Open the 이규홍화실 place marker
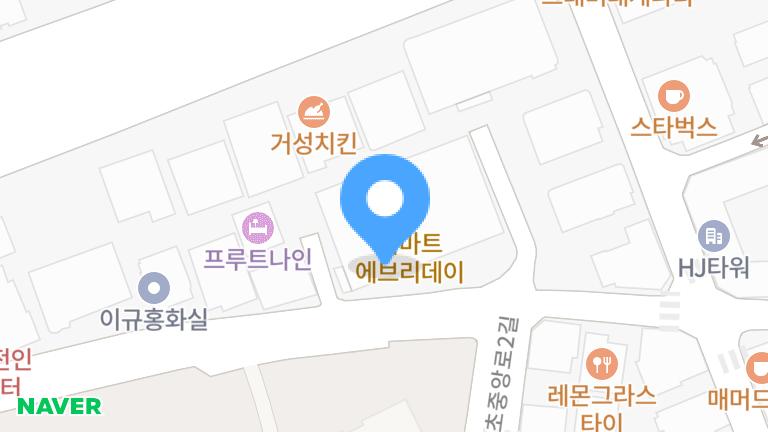Viewport: 768px width, 432px height. 154,289
